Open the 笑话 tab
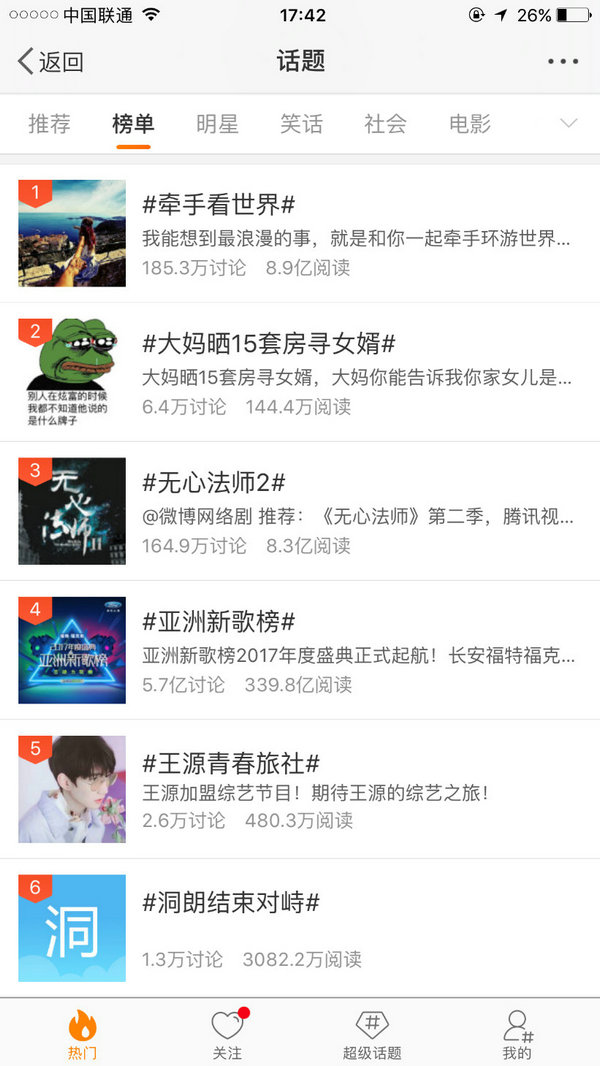Image resolution: width=600 pixels, height=1066 pixels. tap(301, 125)
